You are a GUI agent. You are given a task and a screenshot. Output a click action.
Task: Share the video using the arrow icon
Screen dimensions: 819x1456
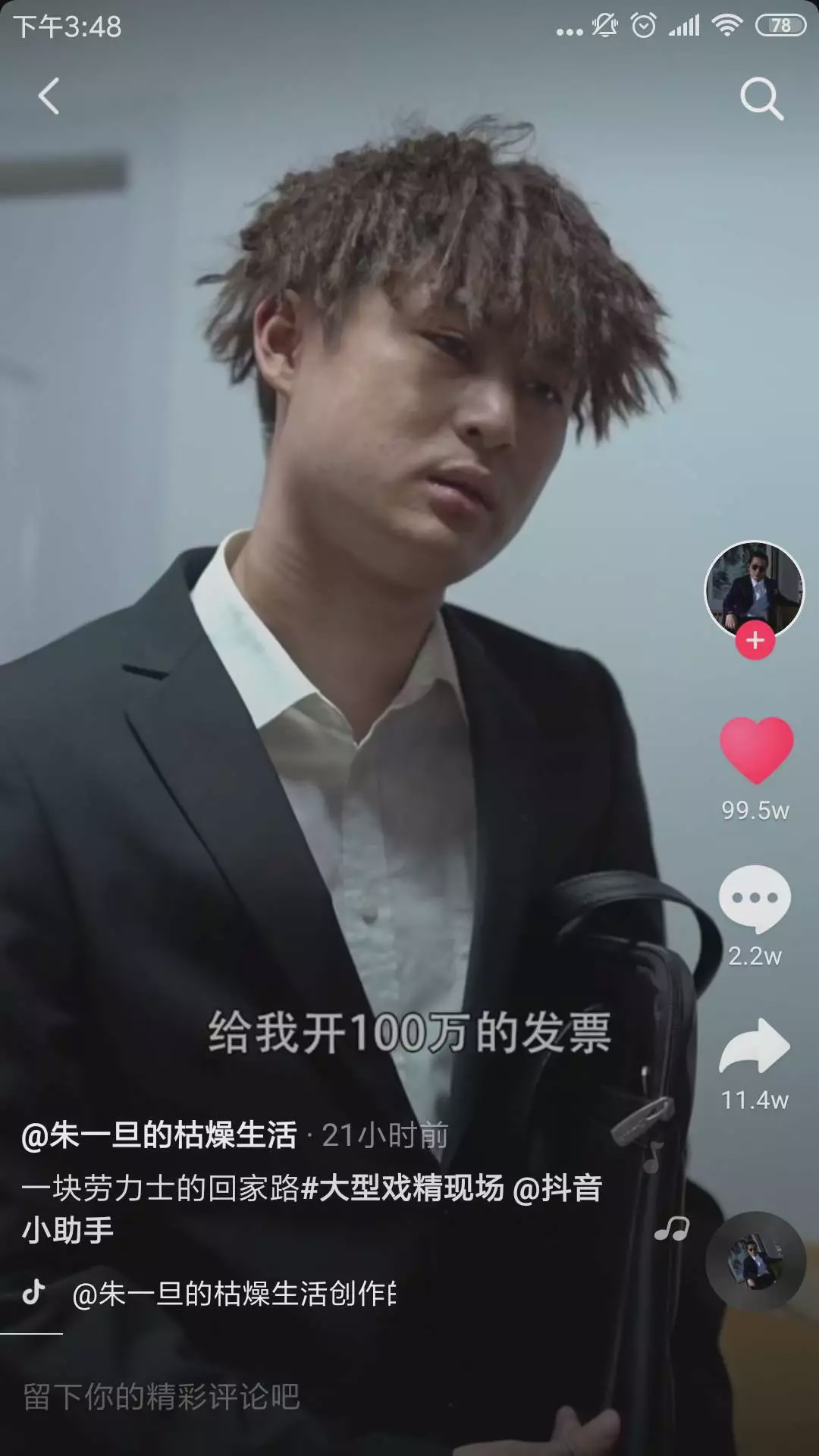(x=755, y=1046)
